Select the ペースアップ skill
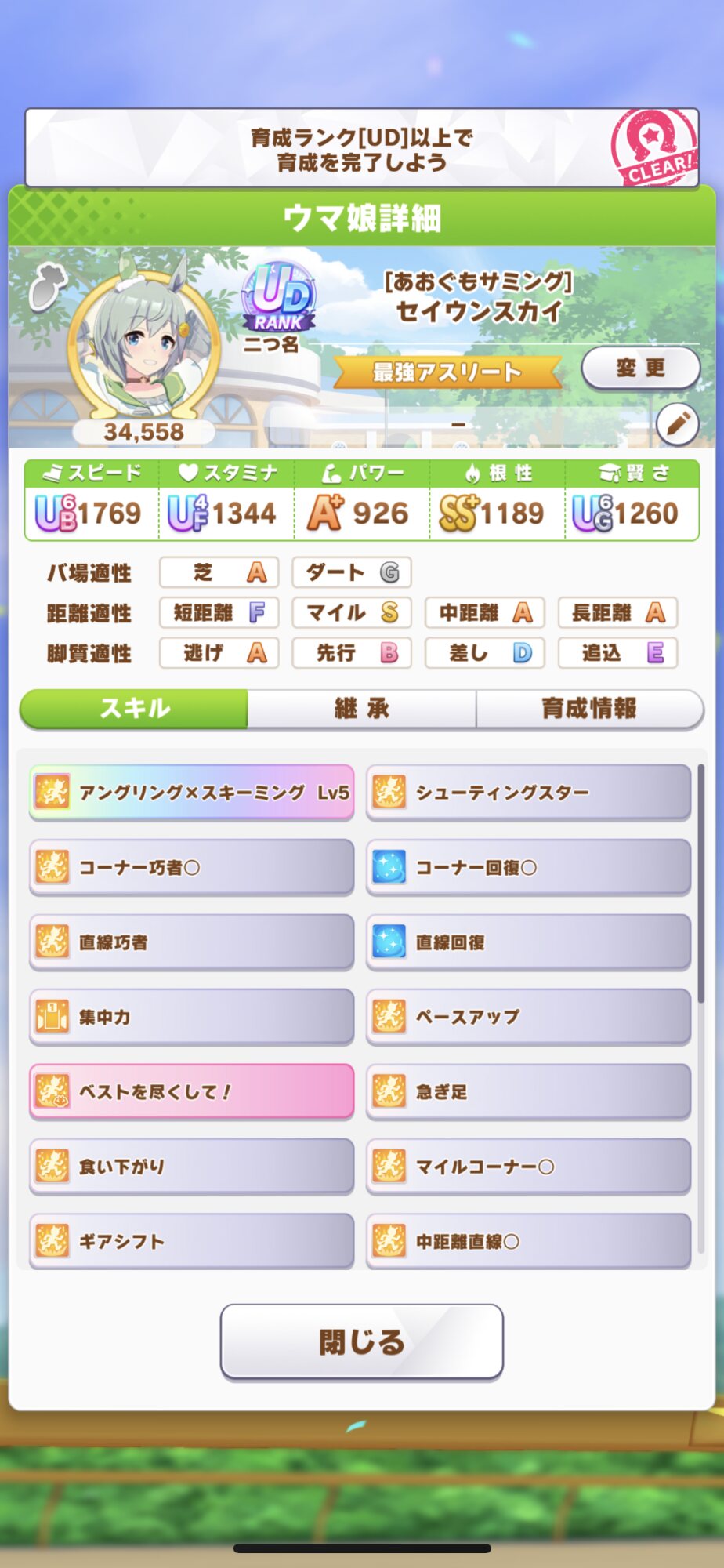This screenshot has height=1568, width=724. tap(528, 1017)
